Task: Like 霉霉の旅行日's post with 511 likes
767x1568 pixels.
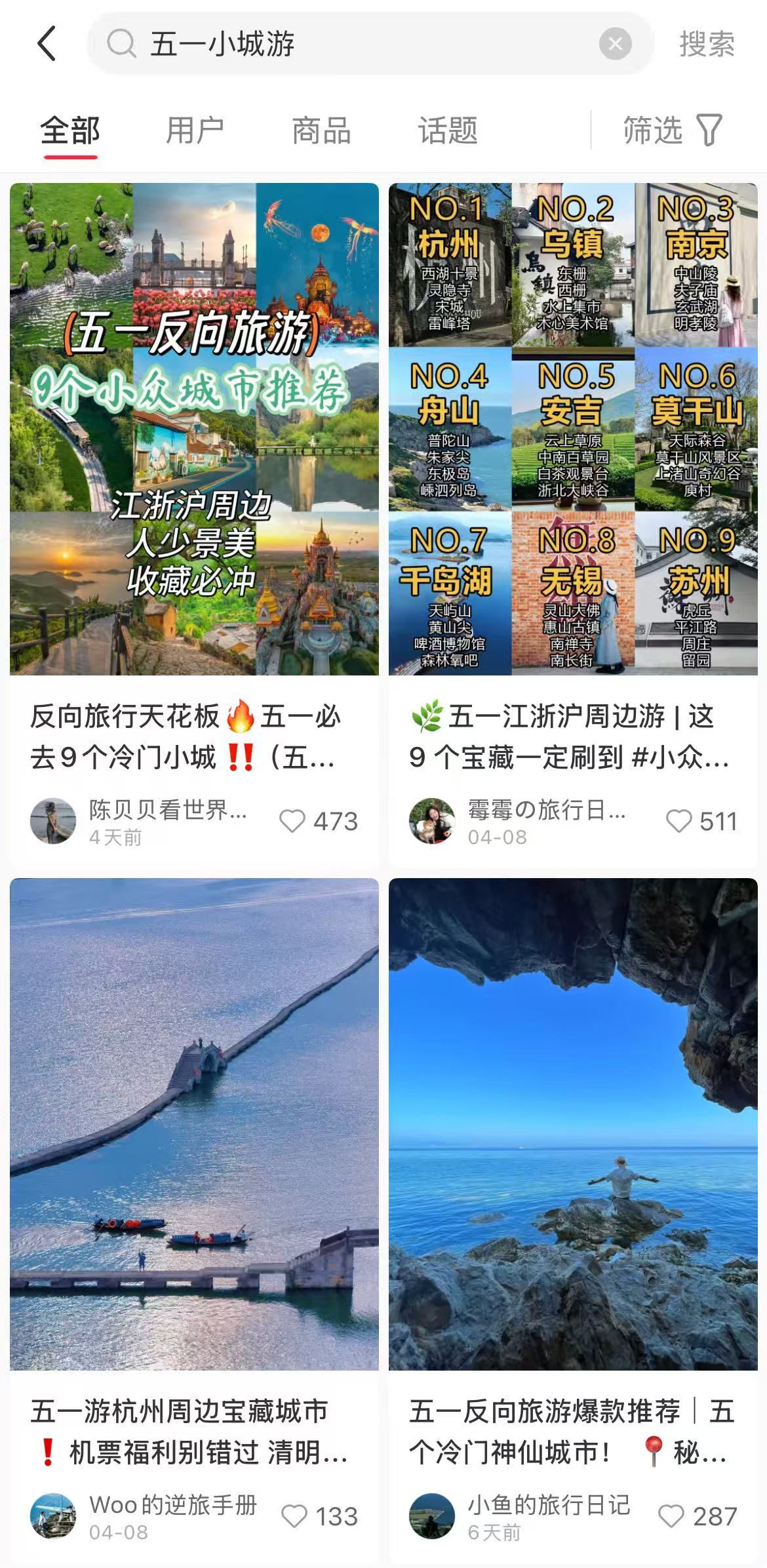Action: [678, 821]
